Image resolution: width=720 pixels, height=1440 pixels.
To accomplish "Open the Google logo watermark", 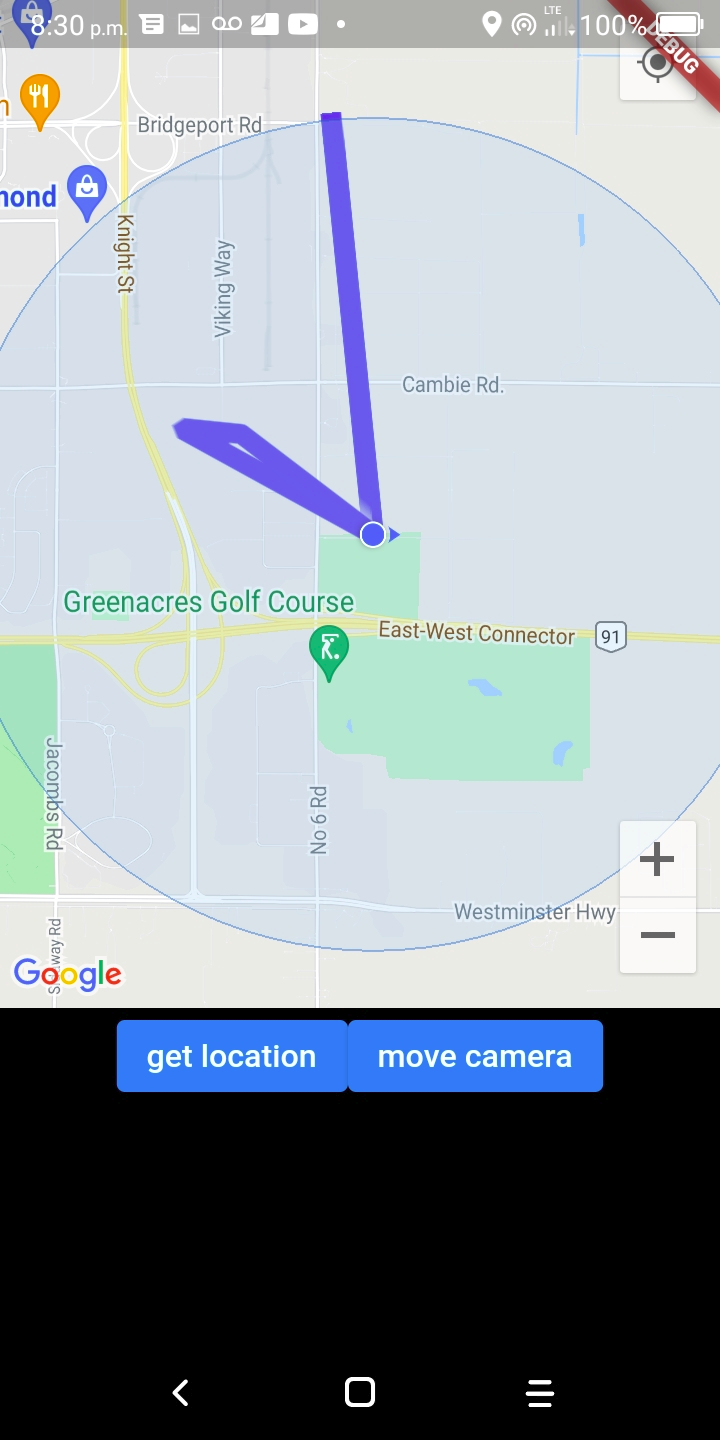I will pyautogui.click(x=67, y=974).
